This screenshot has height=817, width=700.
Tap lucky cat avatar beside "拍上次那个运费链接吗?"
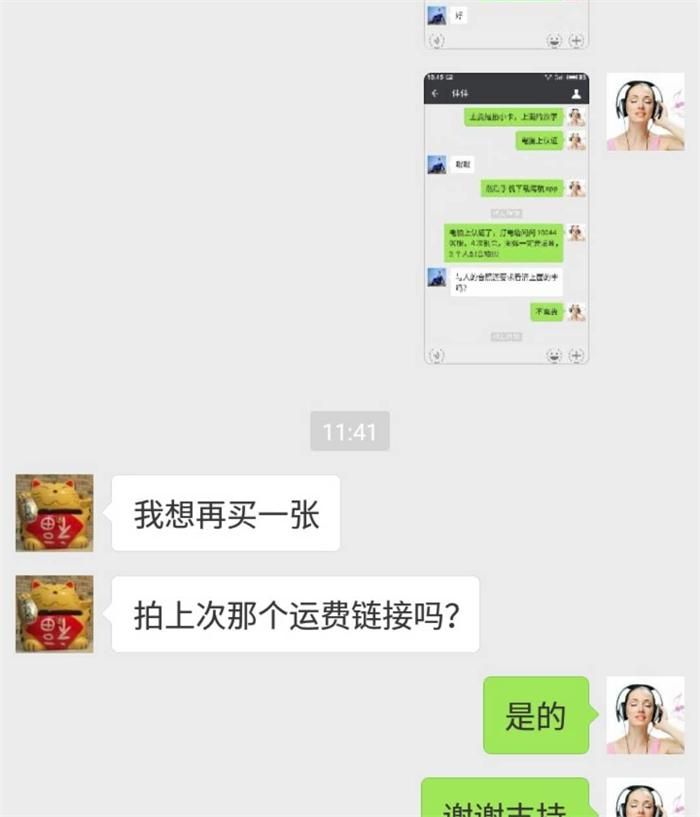tap(54, 614)
